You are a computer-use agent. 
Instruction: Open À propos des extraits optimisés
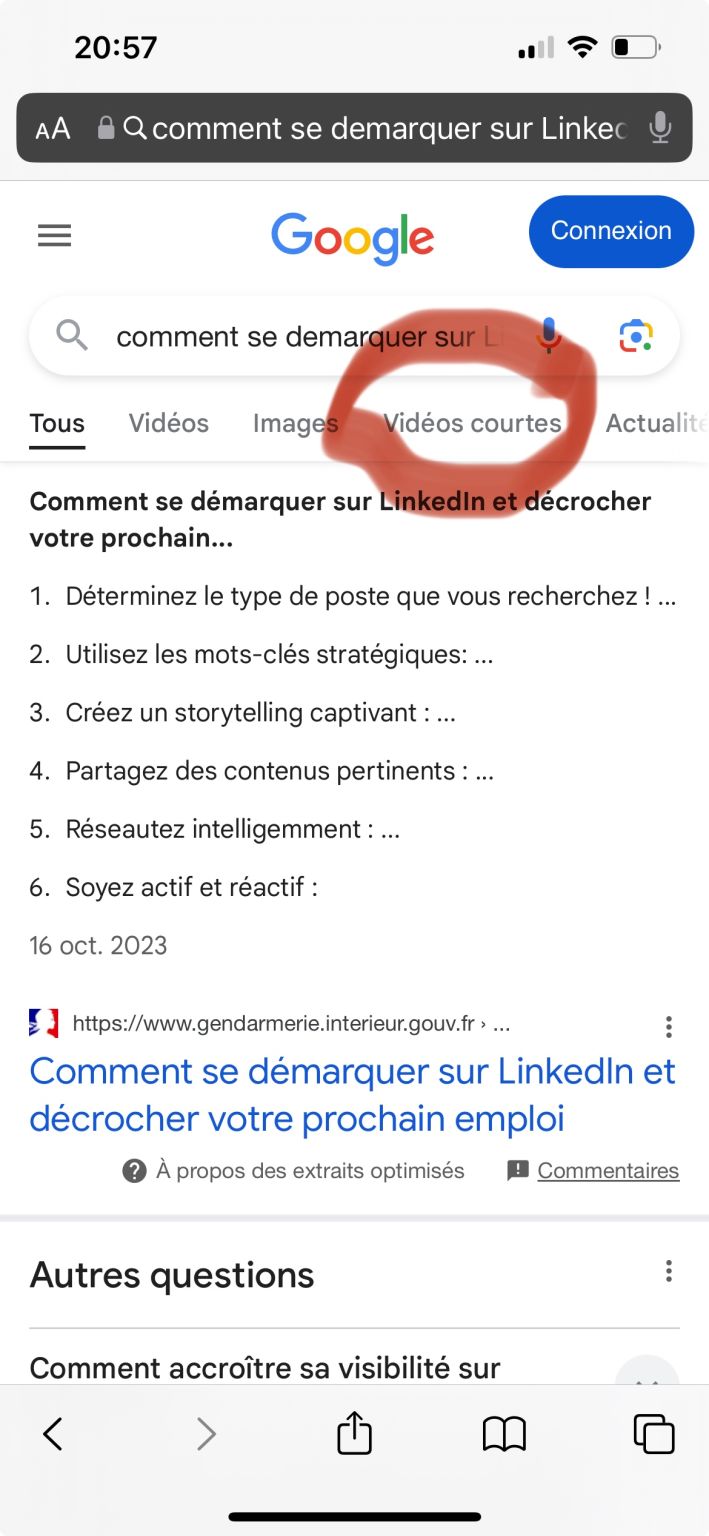294,1170
